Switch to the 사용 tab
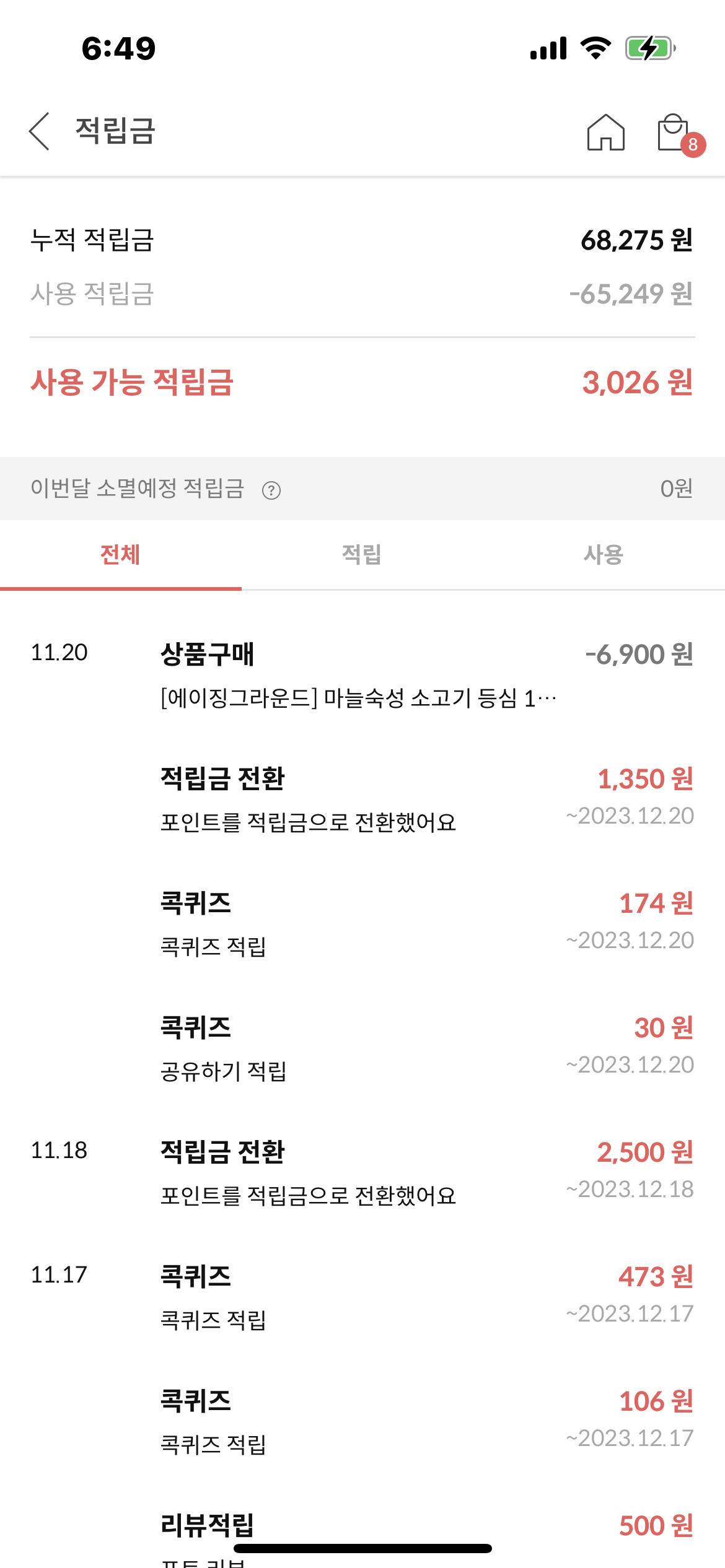Viewport: 725px width, 1568px height. click(x=604, y=555)
